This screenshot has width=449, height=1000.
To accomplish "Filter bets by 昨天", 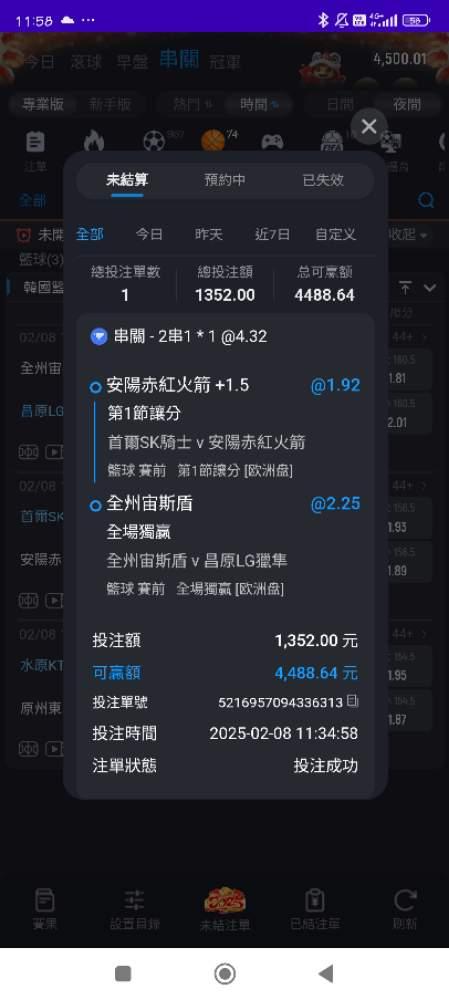I will click(x=209, y=234).
